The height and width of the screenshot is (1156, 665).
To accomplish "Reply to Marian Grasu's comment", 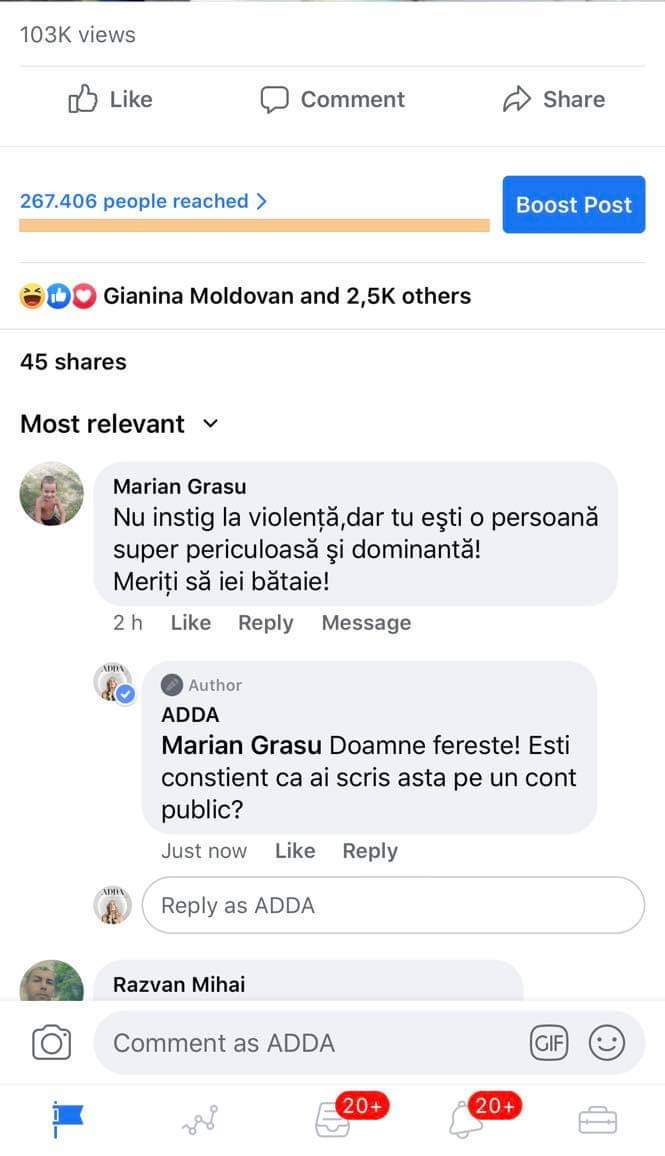I will tap(265, 623).
